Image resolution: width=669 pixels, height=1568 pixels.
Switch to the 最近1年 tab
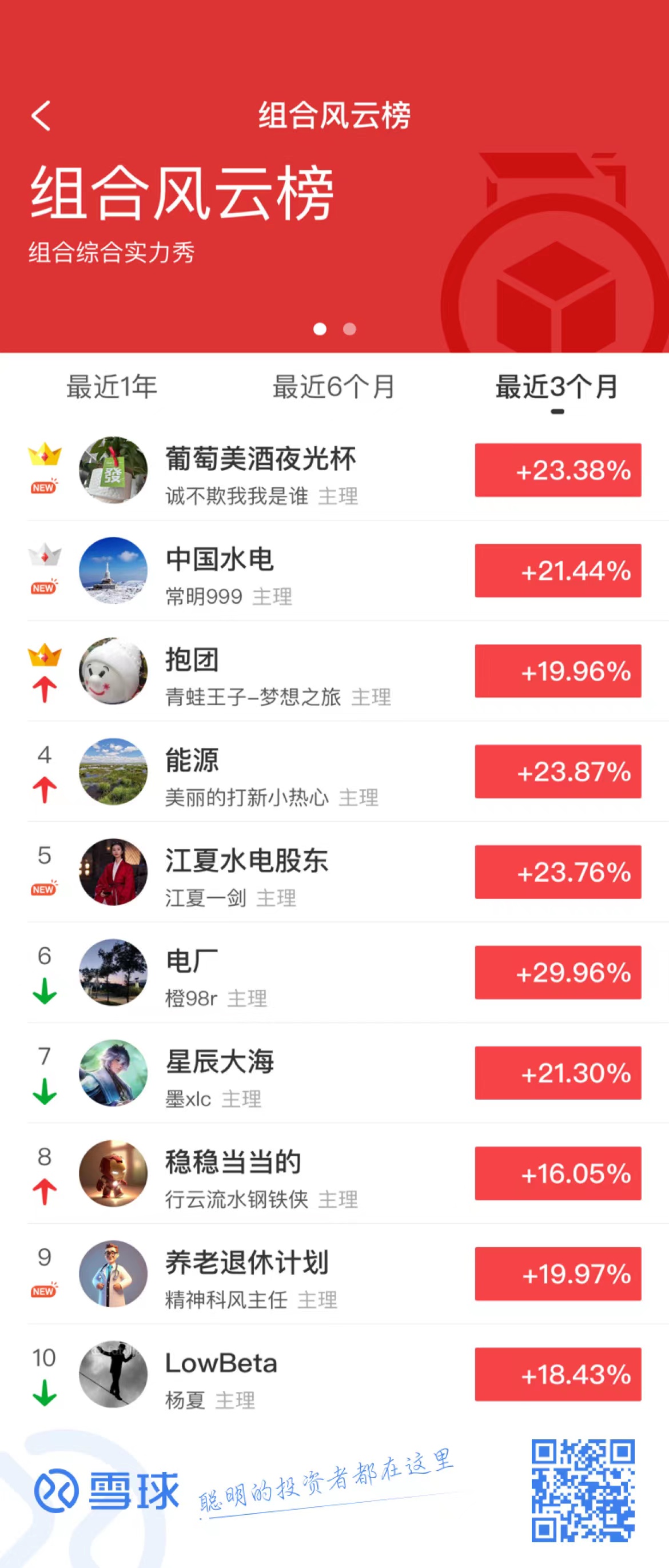(111, 387)
